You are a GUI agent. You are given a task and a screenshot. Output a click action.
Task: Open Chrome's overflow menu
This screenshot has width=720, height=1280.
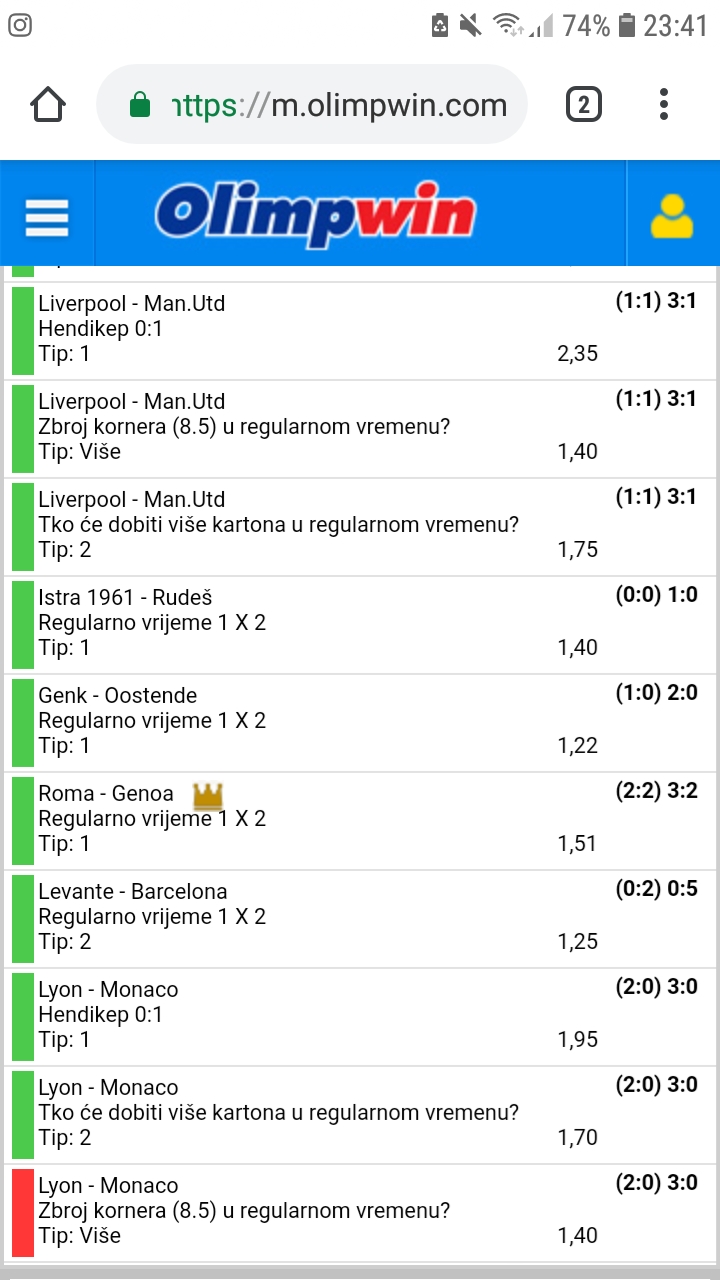coord(664,105)
